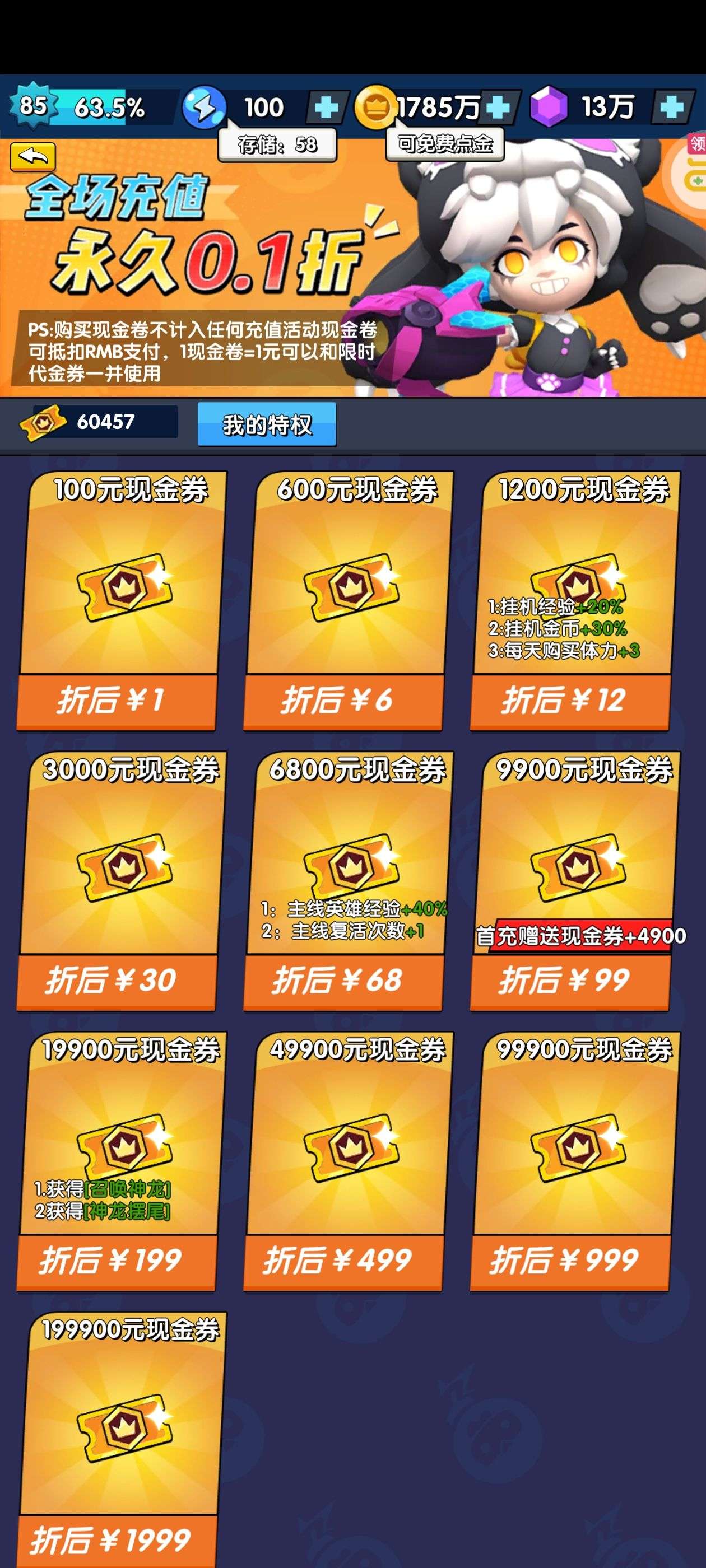Choose the 19900元现金券 card
706x1568 pixels.
(117, 1160)
